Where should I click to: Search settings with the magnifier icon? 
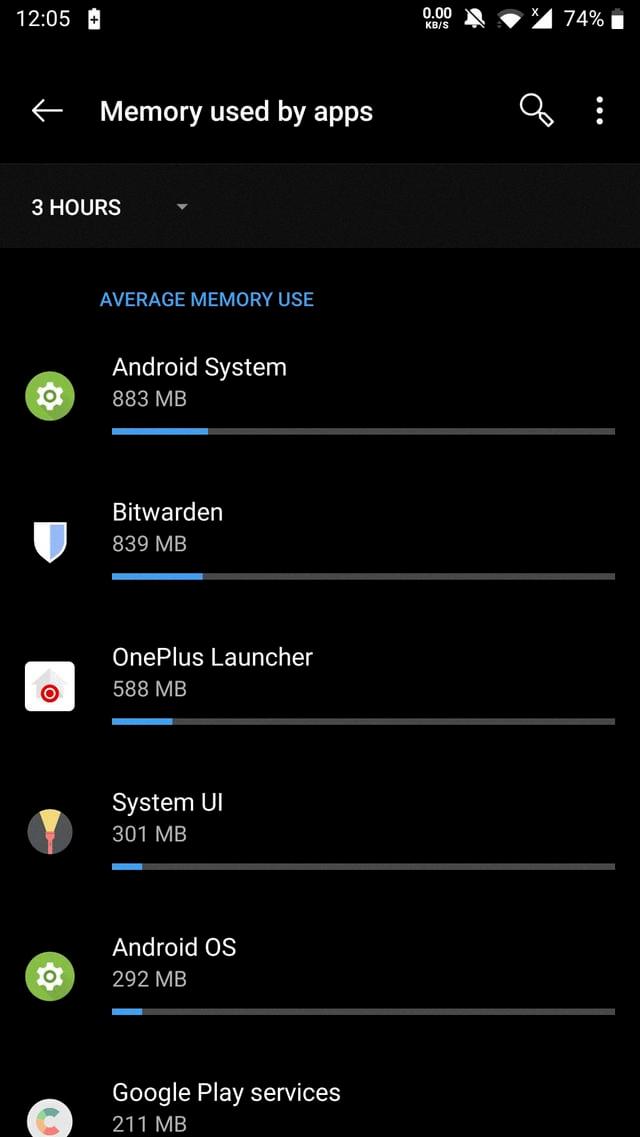[x=537, y=111]
